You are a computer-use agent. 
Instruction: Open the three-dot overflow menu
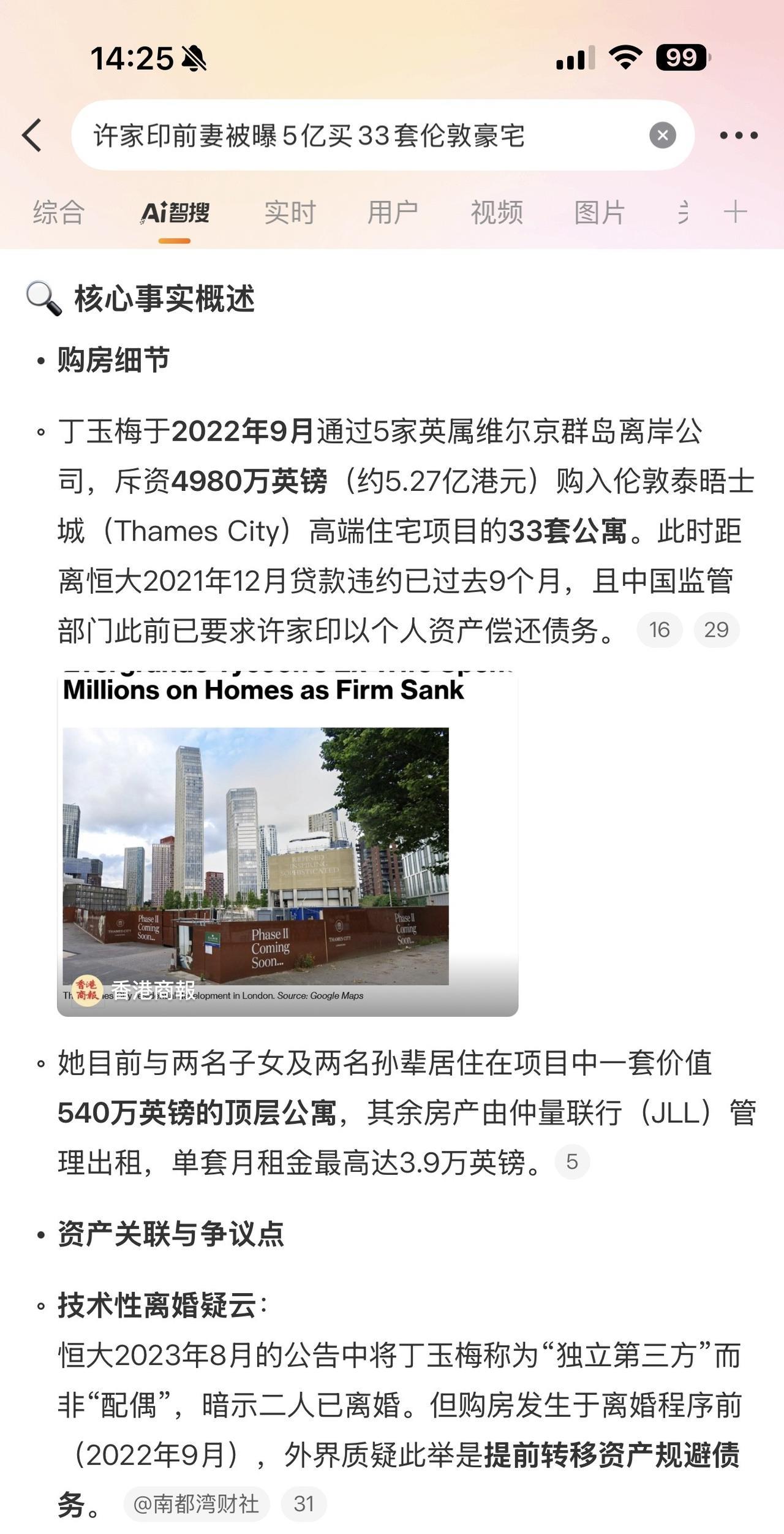739,135
